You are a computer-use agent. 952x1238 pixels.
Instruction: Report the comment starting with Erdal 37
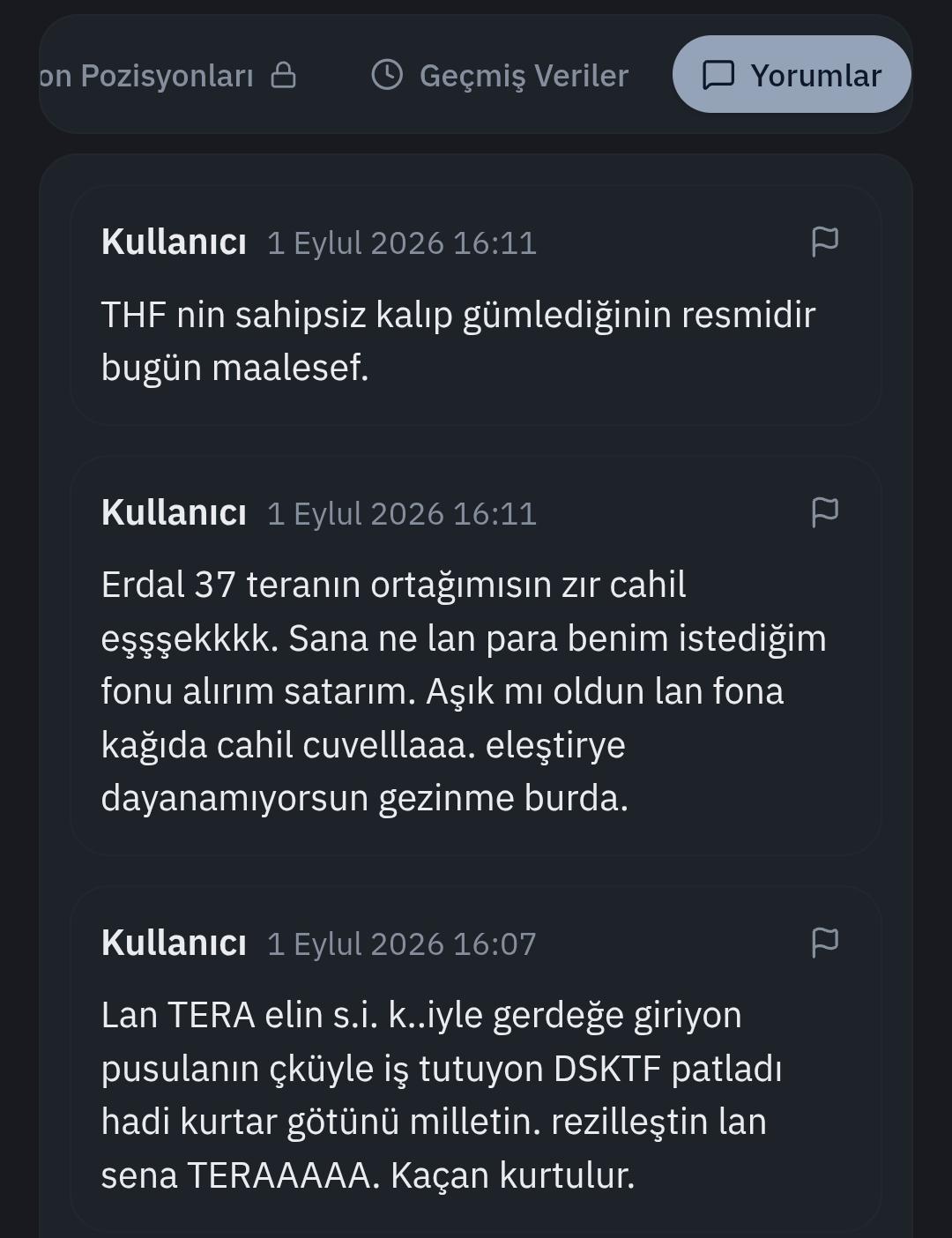tap(824, 512)
